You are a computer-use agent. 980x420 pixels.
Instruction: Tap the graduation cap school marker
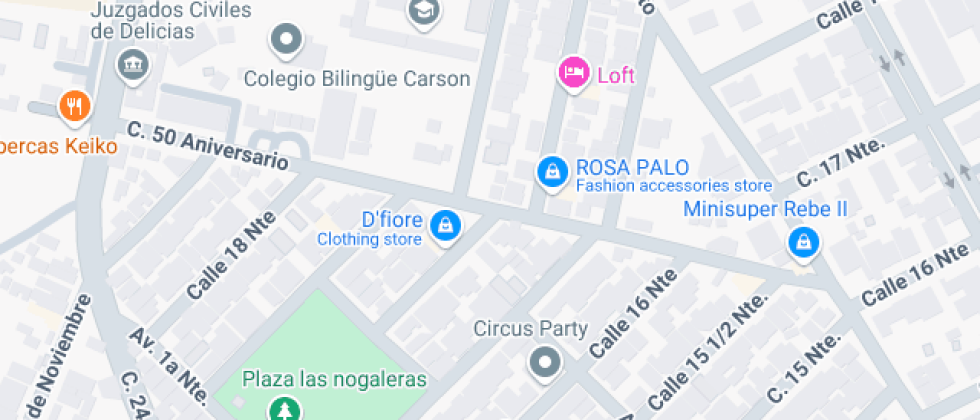pyautogui.click(x=424, y=12)
